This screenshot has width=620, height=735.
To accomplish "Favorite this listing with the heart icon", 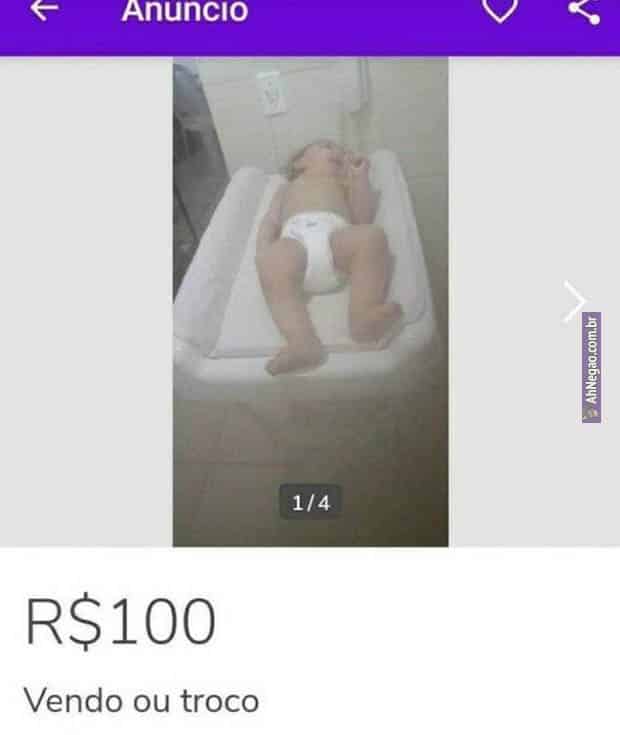I will (500, 10).
